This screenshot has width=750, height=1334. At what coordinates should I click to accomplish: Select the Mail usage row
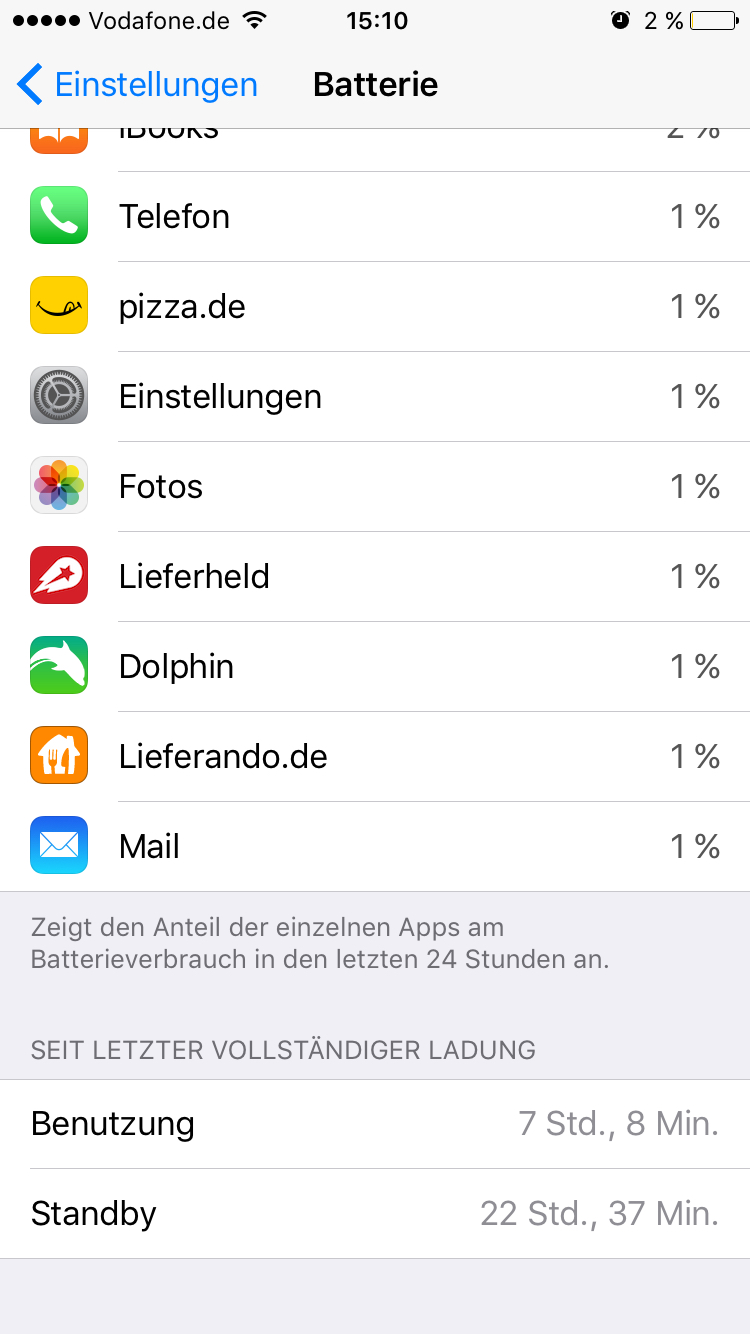[375, 846]
